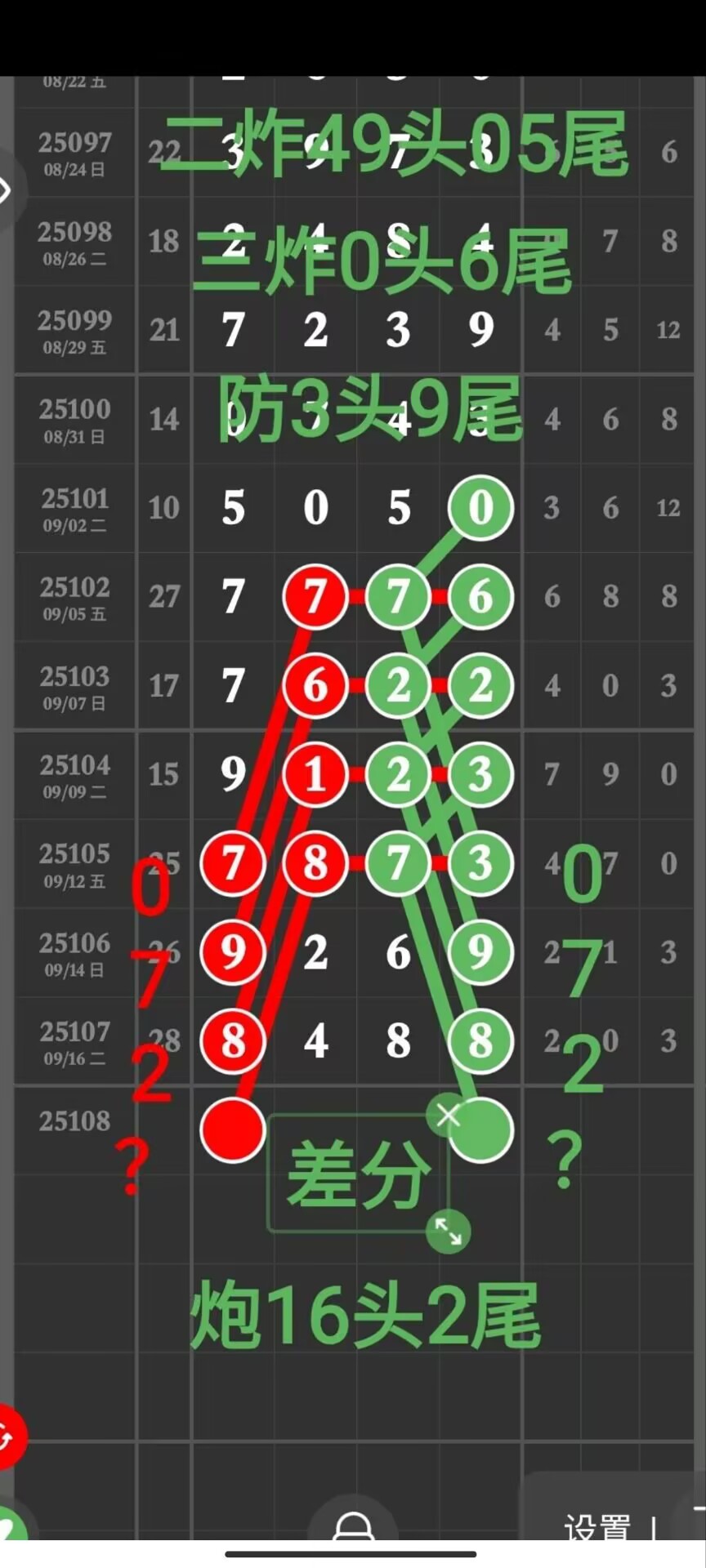The image size is (706, 1568).
Task: Delete the 差分 text box
Action: [448, 1115]
